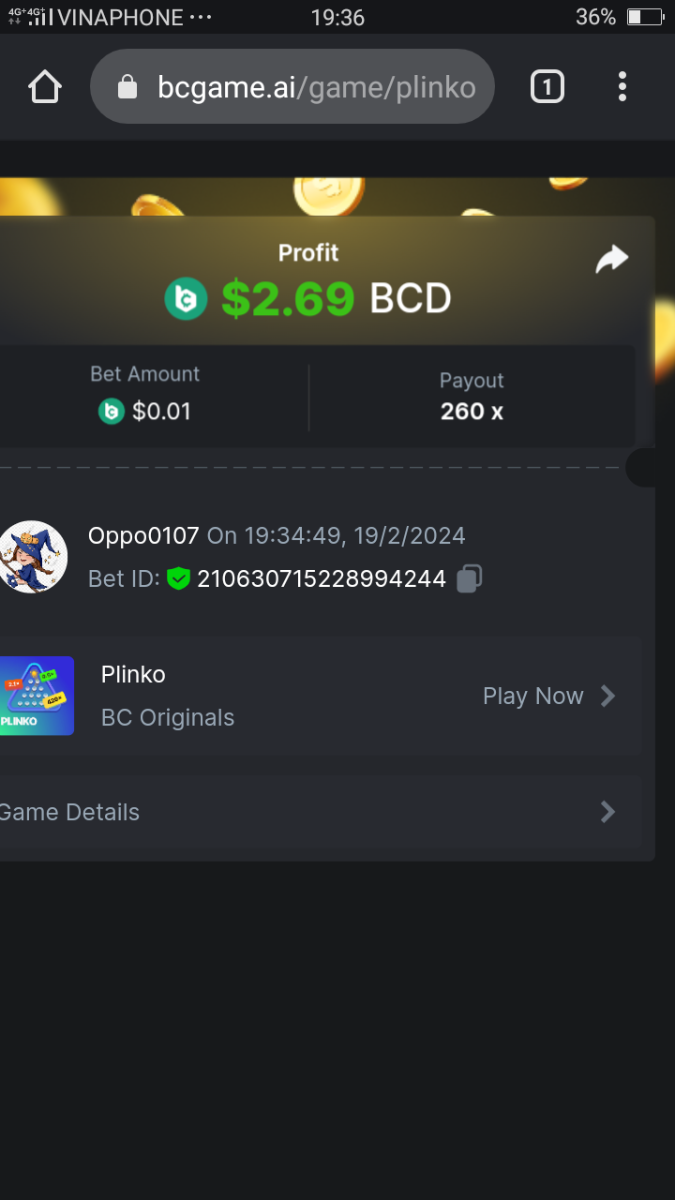Screen dimensions: 675x1200
Task: Share this winning bet result
Action: point(611,260)
